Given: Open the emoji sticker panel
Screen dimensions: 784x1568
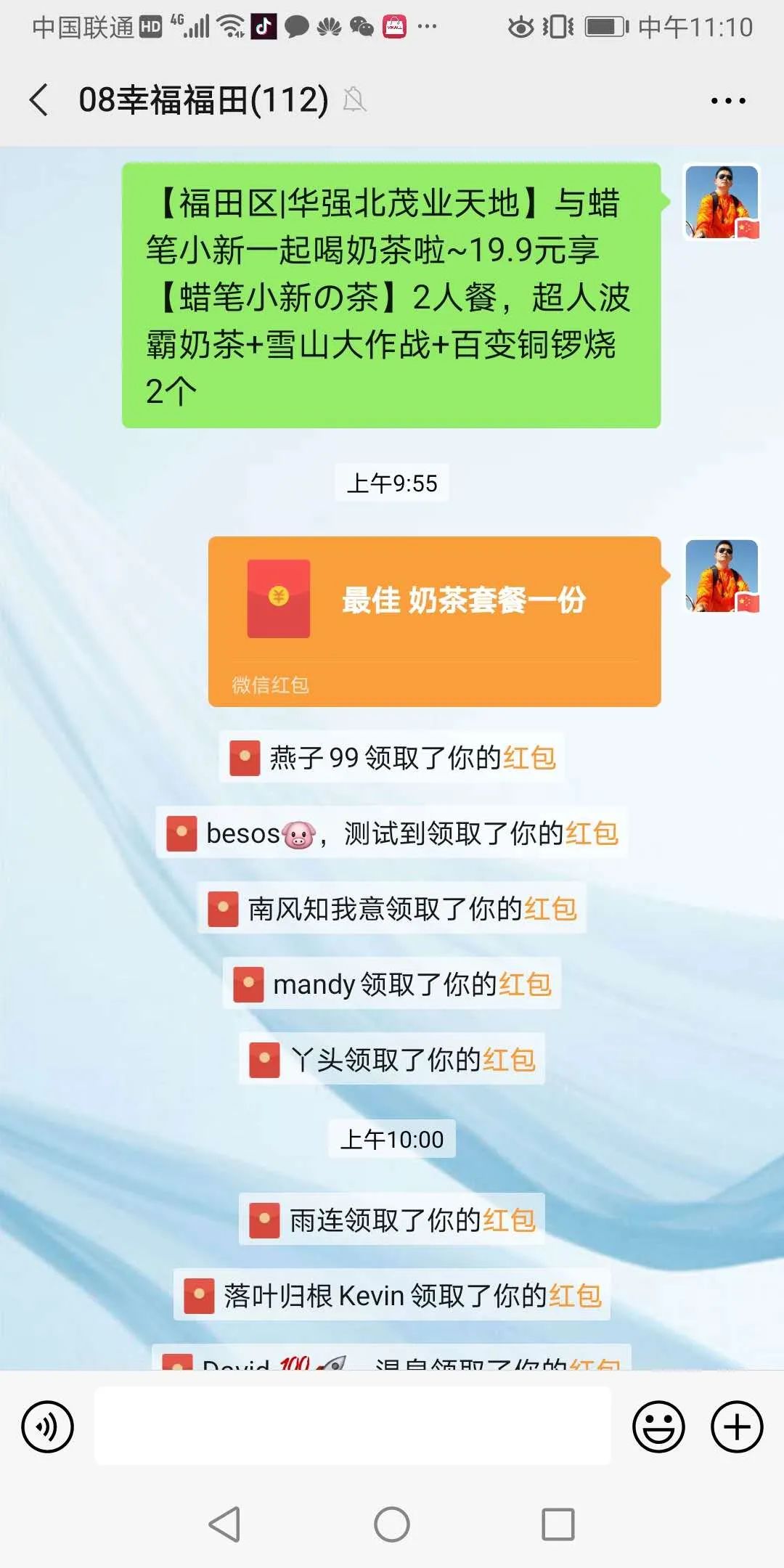Looking at the screenshot, I should coord(658,1426).
